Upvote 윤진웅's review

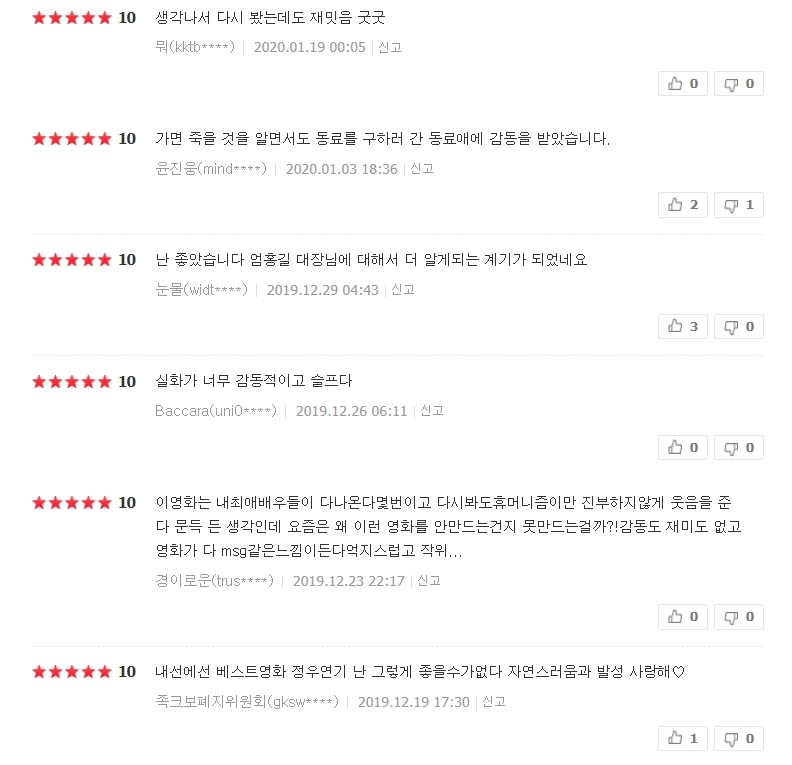point(683,205)
